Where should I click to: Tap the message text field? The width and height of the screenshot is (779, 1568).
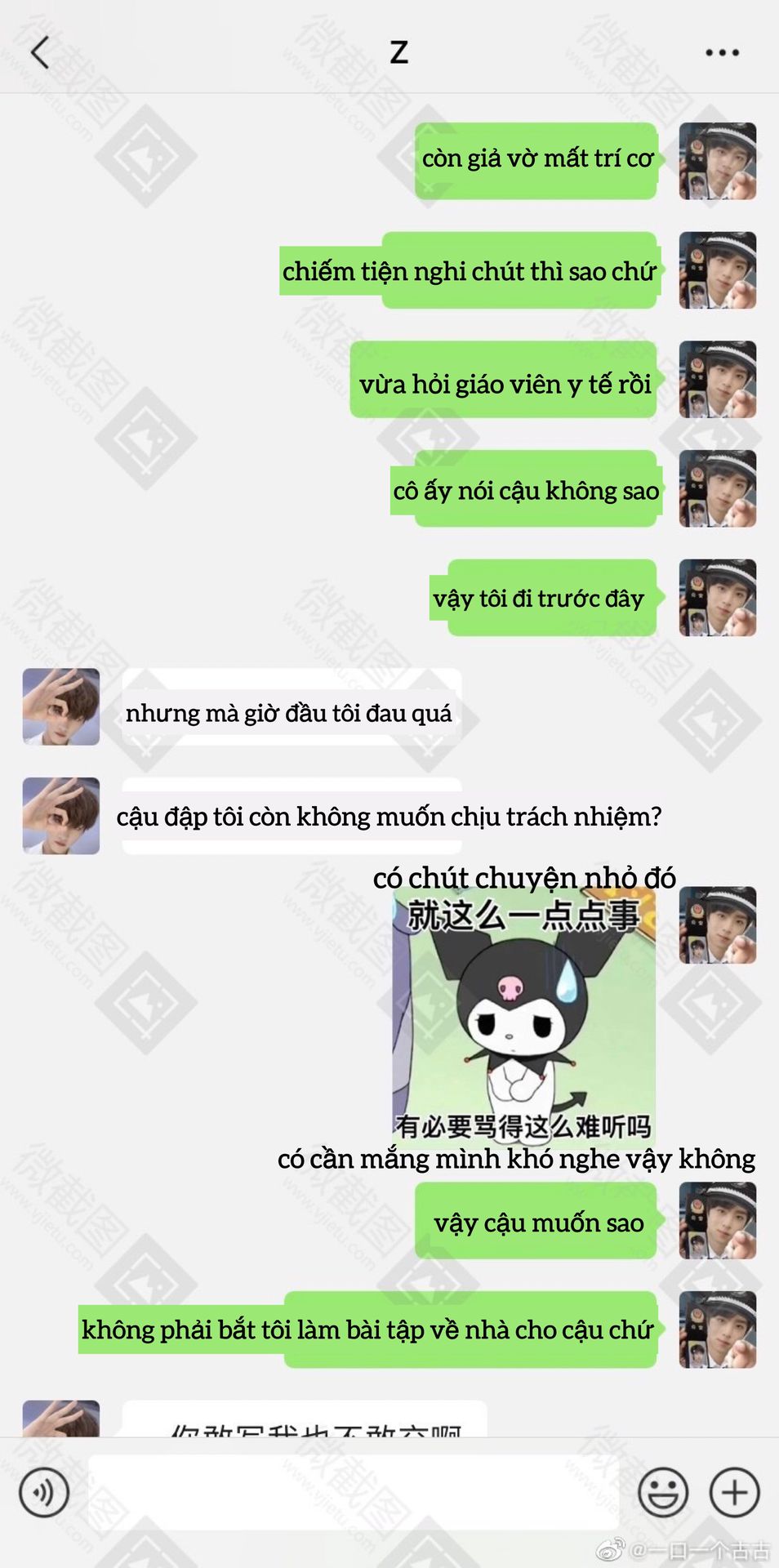click(353, 1492)
